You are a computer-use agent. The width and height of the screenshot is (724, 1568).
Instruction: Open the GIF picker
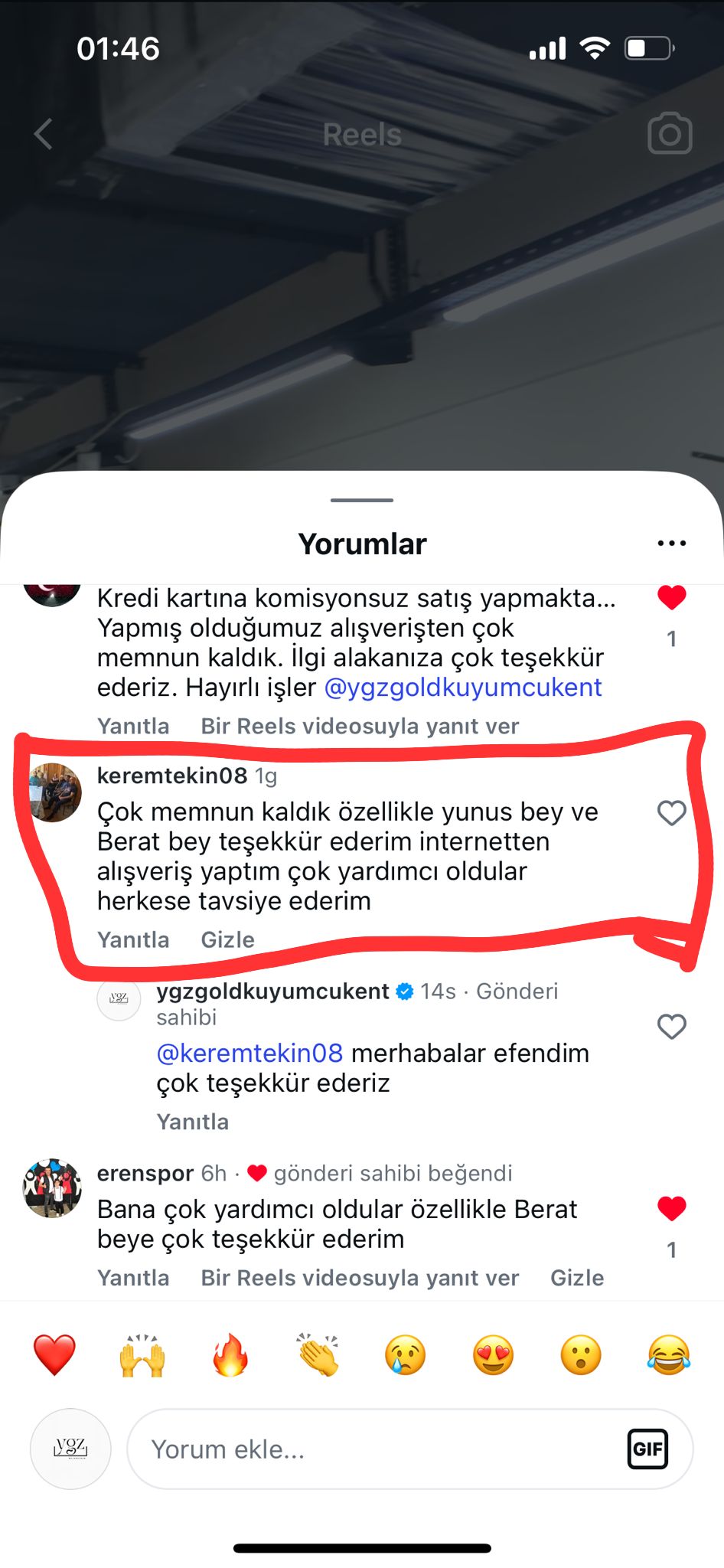click(647, 1449)
